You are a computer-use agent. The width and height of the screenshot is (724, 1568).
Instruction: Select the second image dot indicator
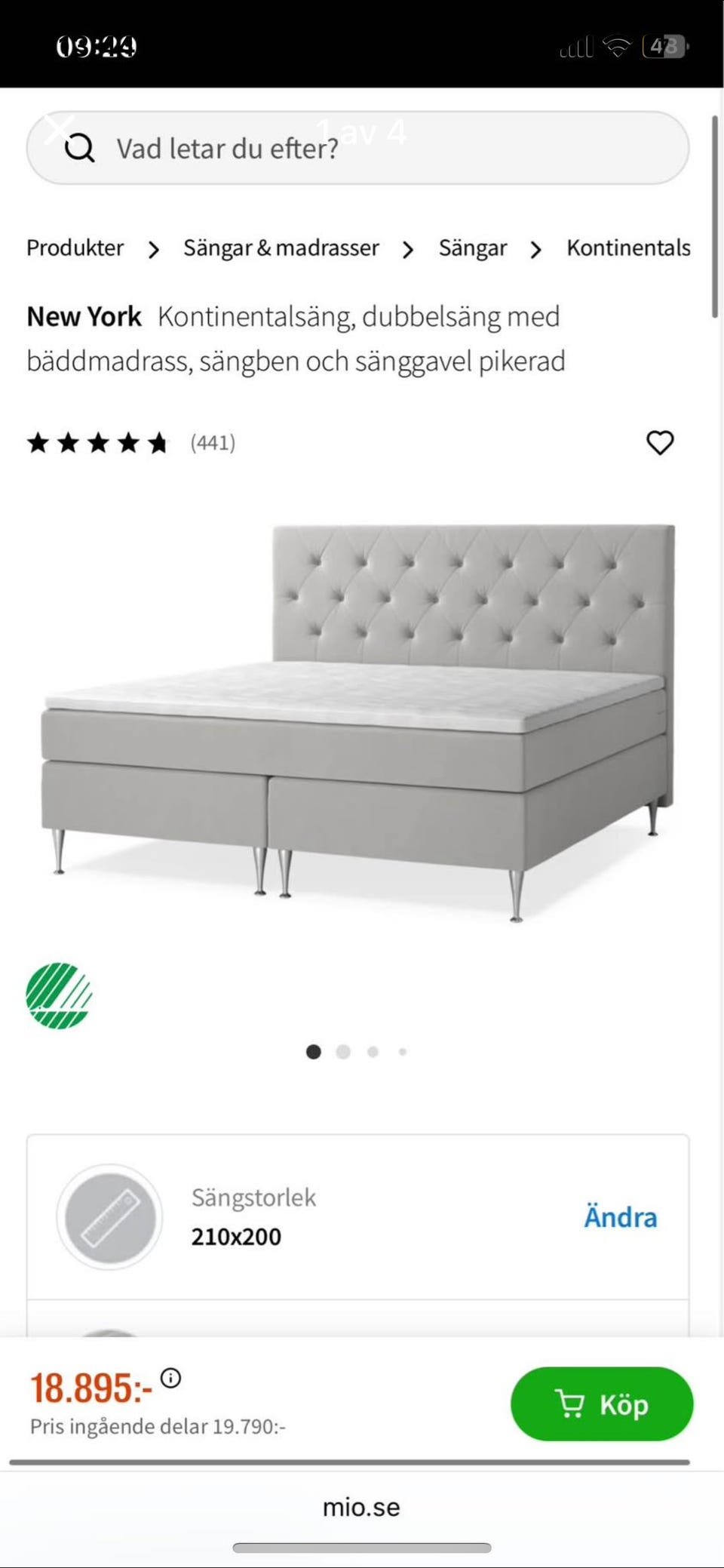[343, 1052]
